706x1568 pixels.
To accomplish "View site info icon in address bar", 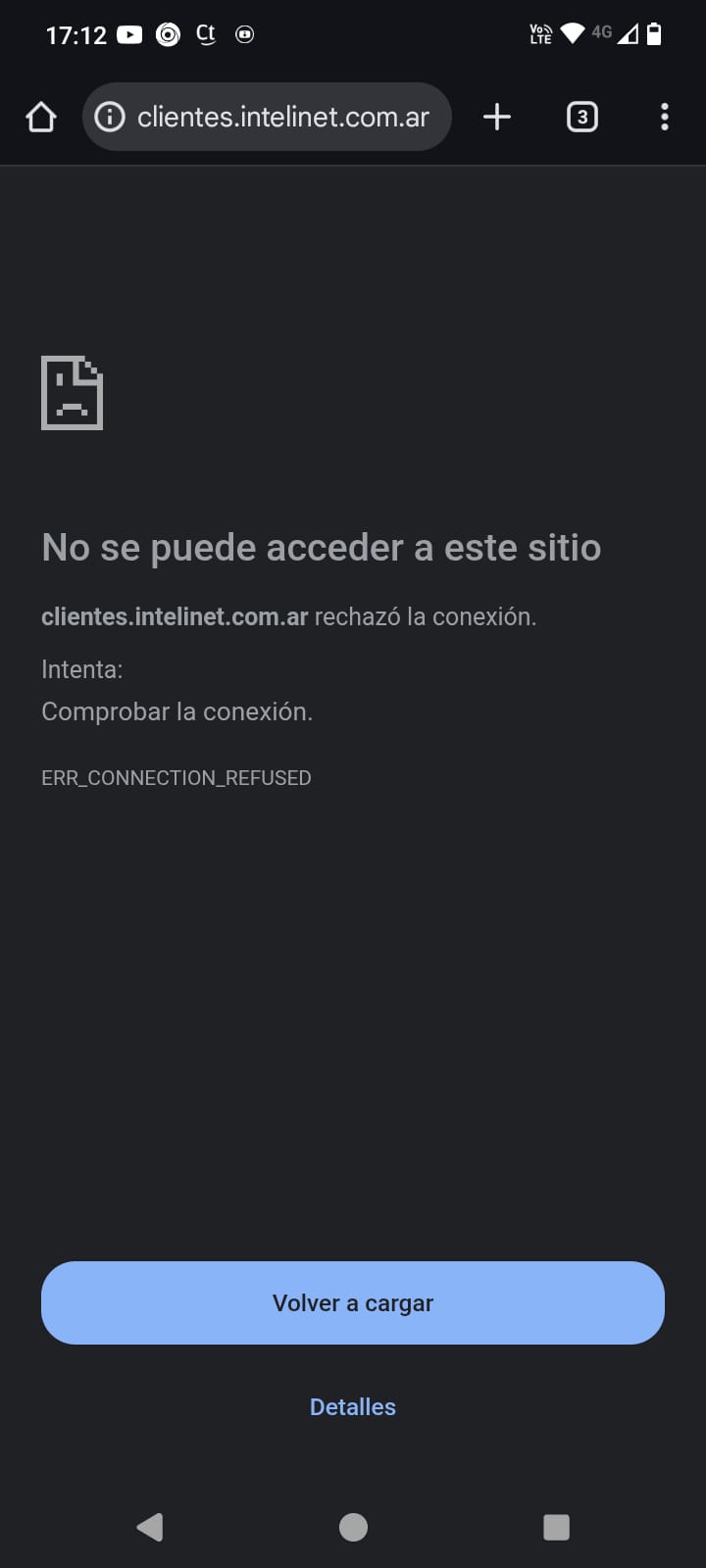I will (109, 117).
